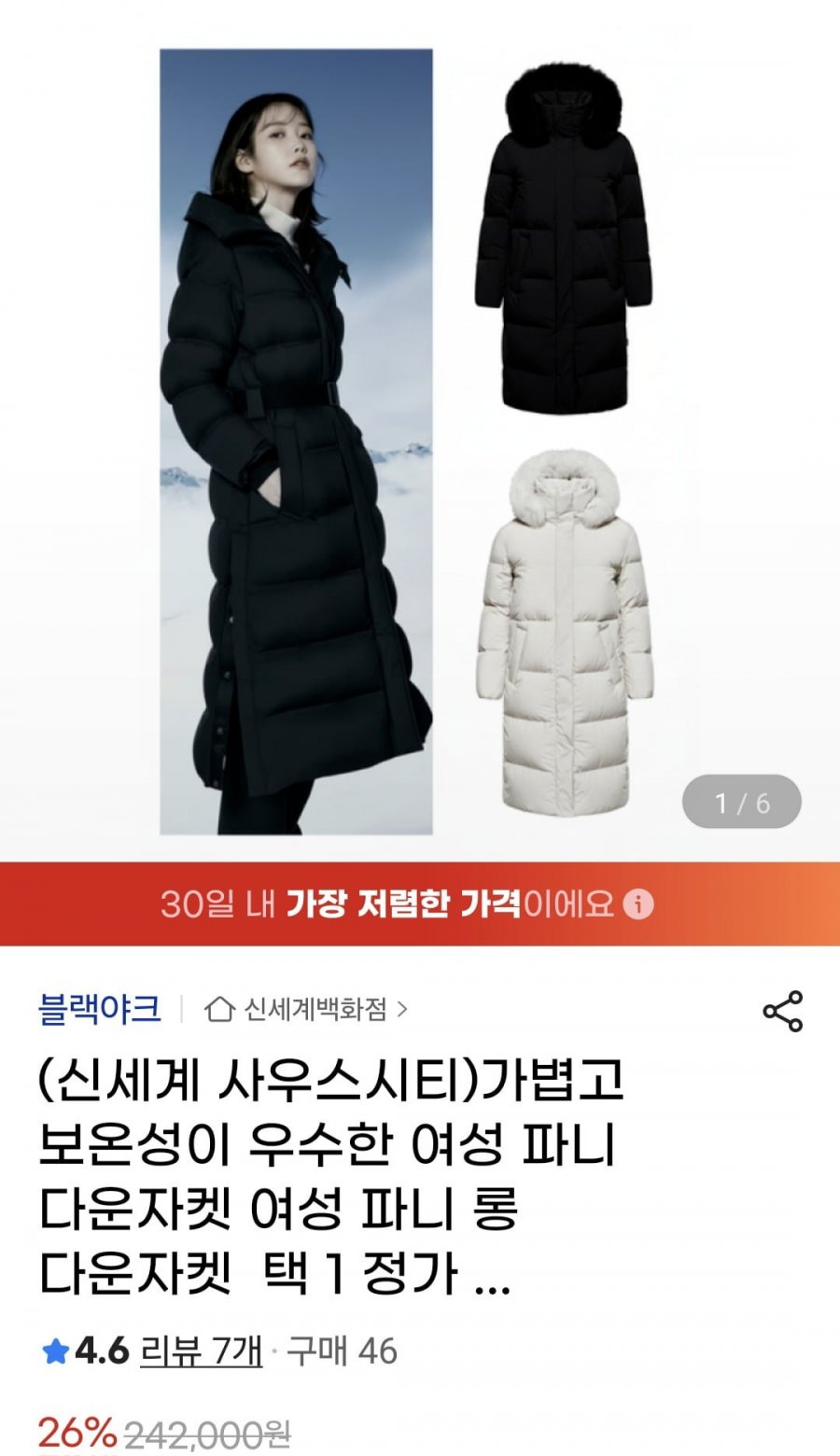Open the 신세계백화점 store page
The width and height of the screenshot is (840, 1456).
pos(306,1009)
